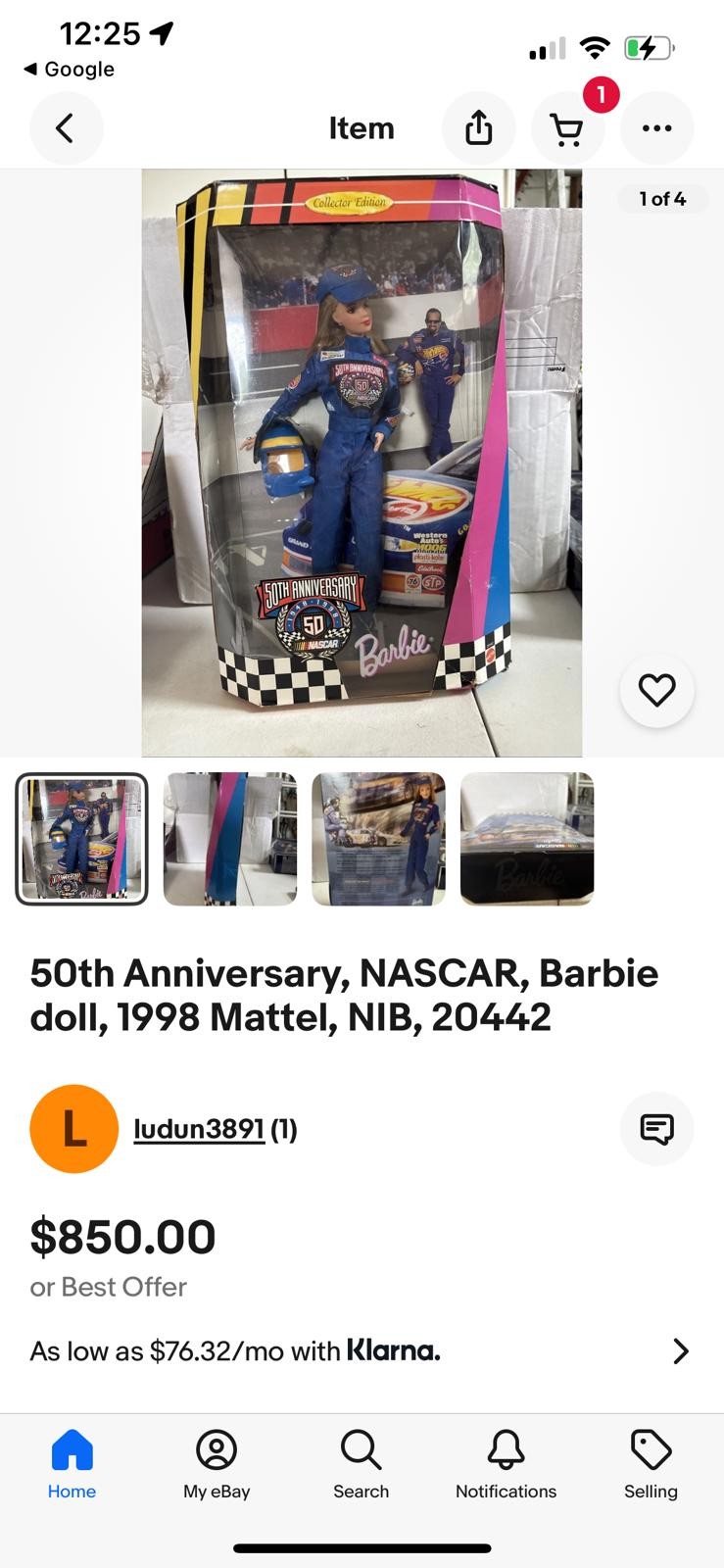Open the main Barbie box photo
Viewport: 724px width, 1568px height.
click(362, 463)
